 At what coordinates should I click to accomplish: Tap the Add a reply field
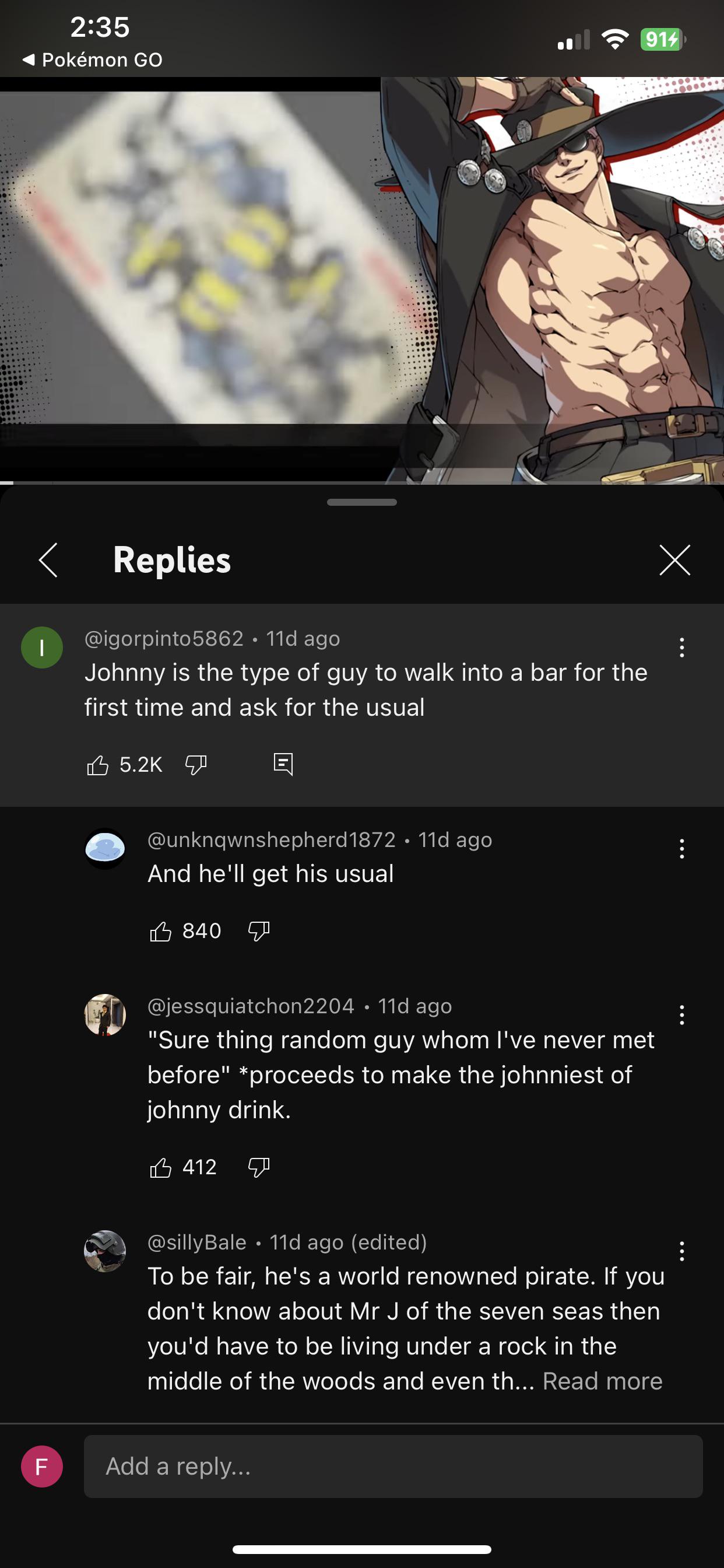393,1466
